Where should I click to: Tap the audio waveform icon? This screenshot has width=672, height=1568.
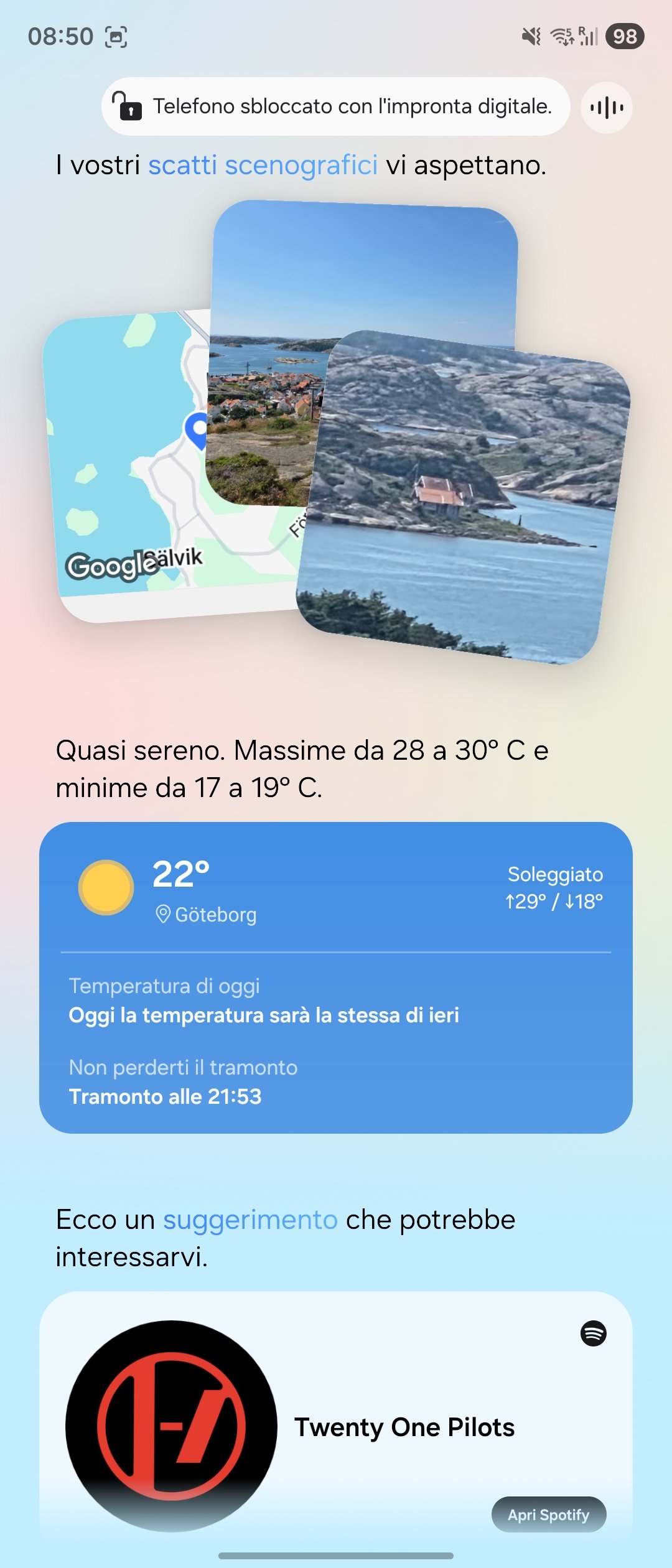point(607,108)
